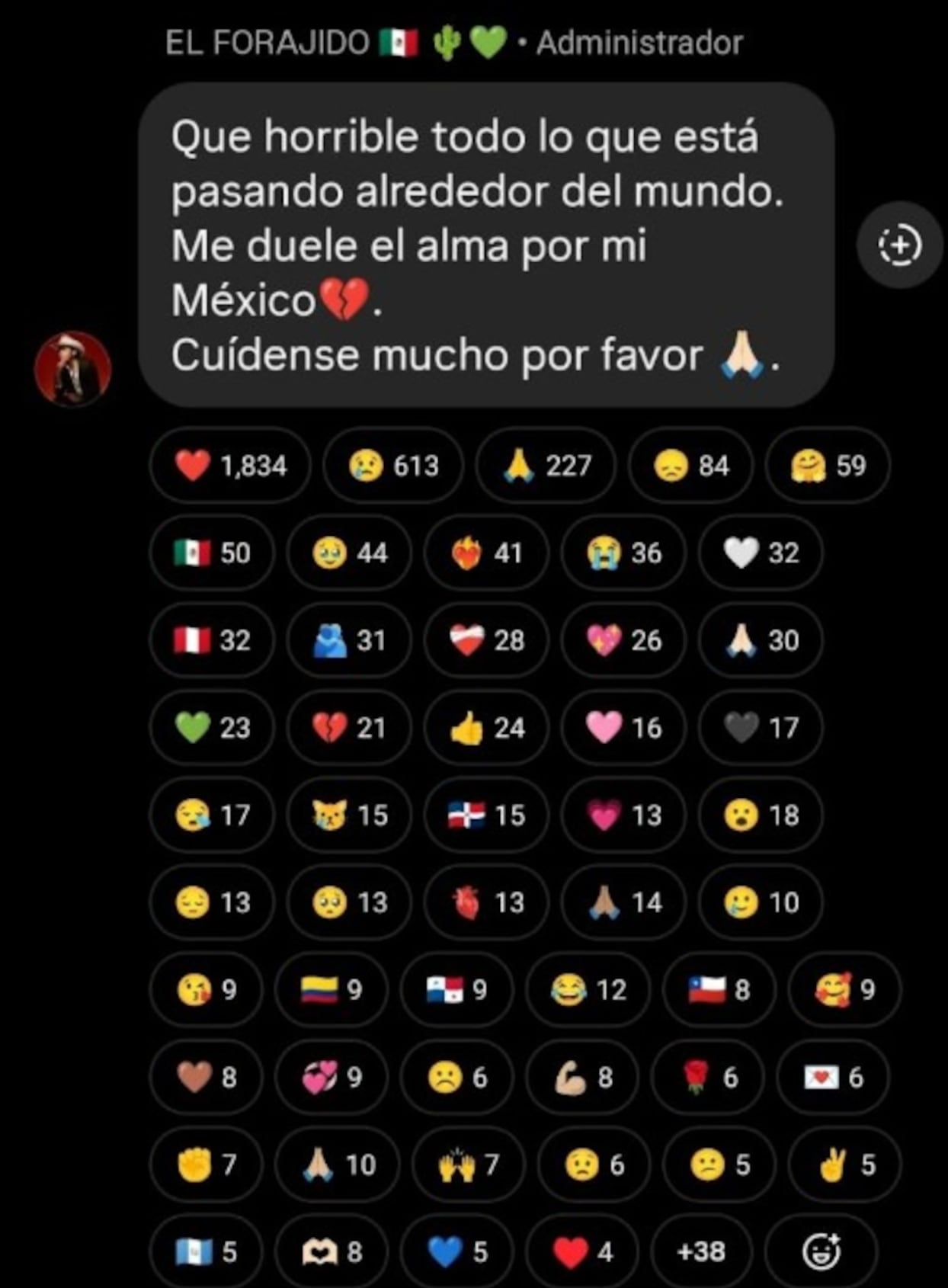Tap the Dominican Republic flag reaction with 15
This screenshot has height=1288, width=948.
point(486,815)
